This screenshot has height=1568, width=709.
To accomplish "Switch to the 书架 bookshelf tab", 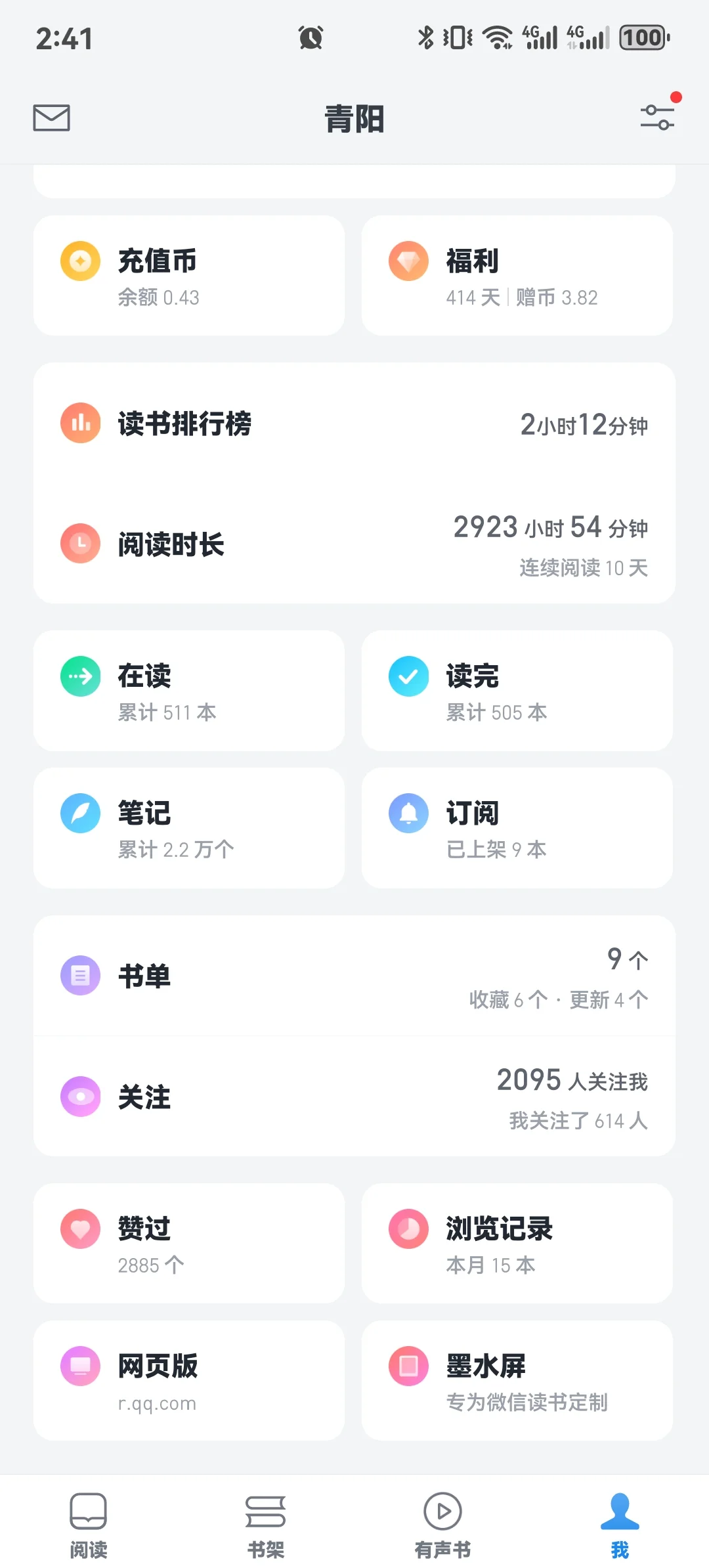I will click(x=266, y=1525).
